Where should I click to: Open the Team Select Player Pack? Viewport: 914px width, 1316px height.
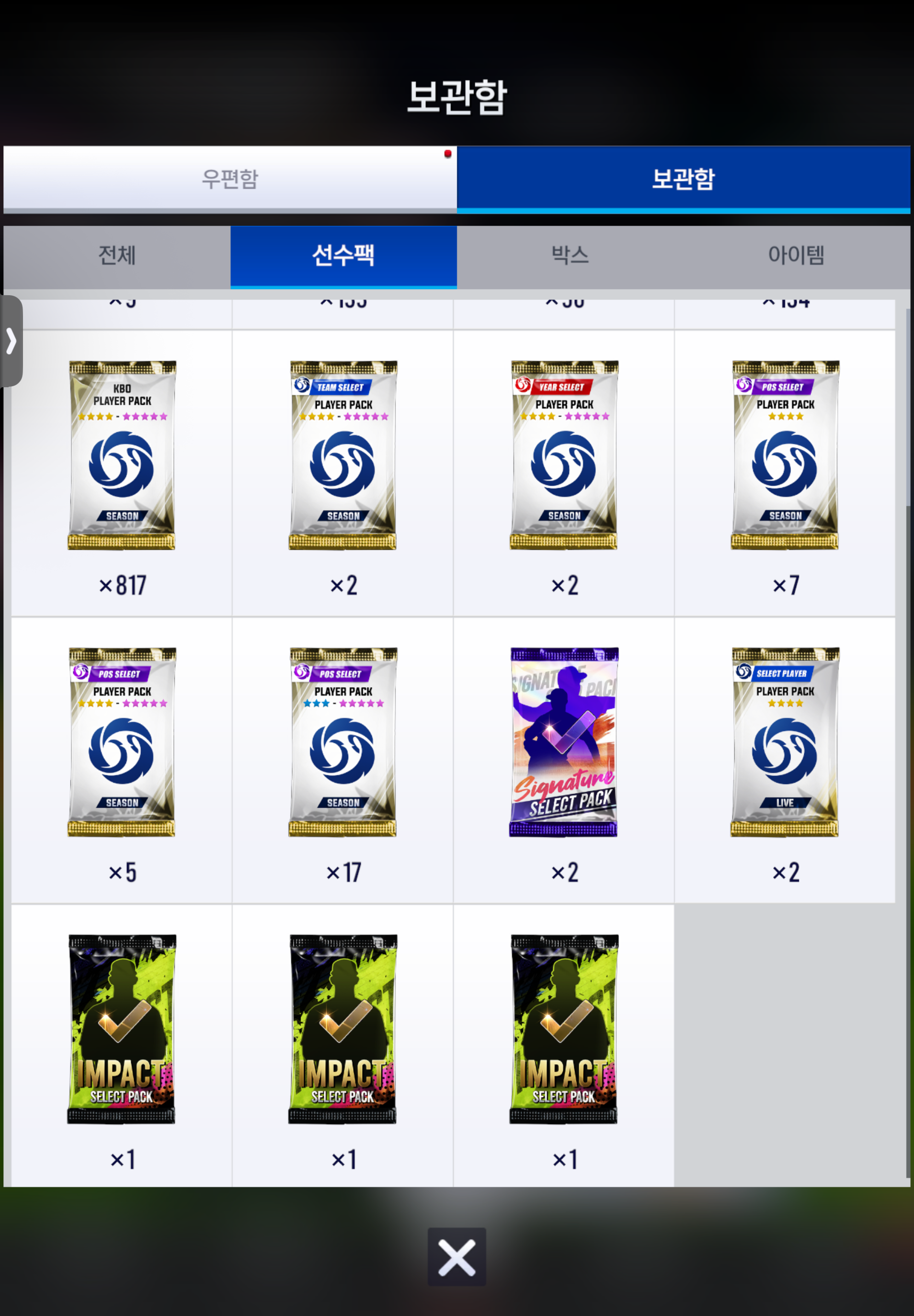click(343, 455)
